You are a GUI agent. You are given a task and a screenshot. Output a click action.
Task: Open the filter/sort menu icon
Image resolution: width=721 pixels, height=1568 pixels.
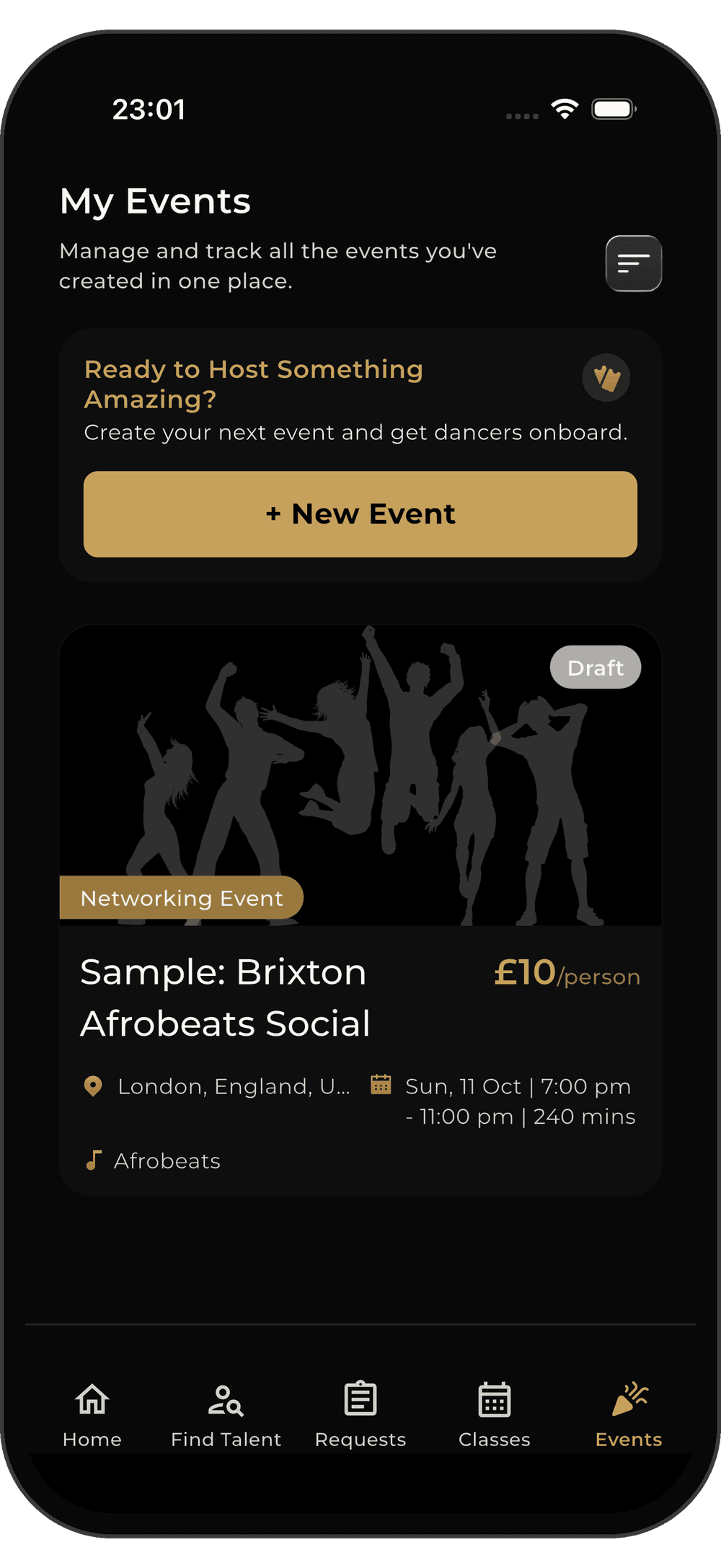[633, 263]
